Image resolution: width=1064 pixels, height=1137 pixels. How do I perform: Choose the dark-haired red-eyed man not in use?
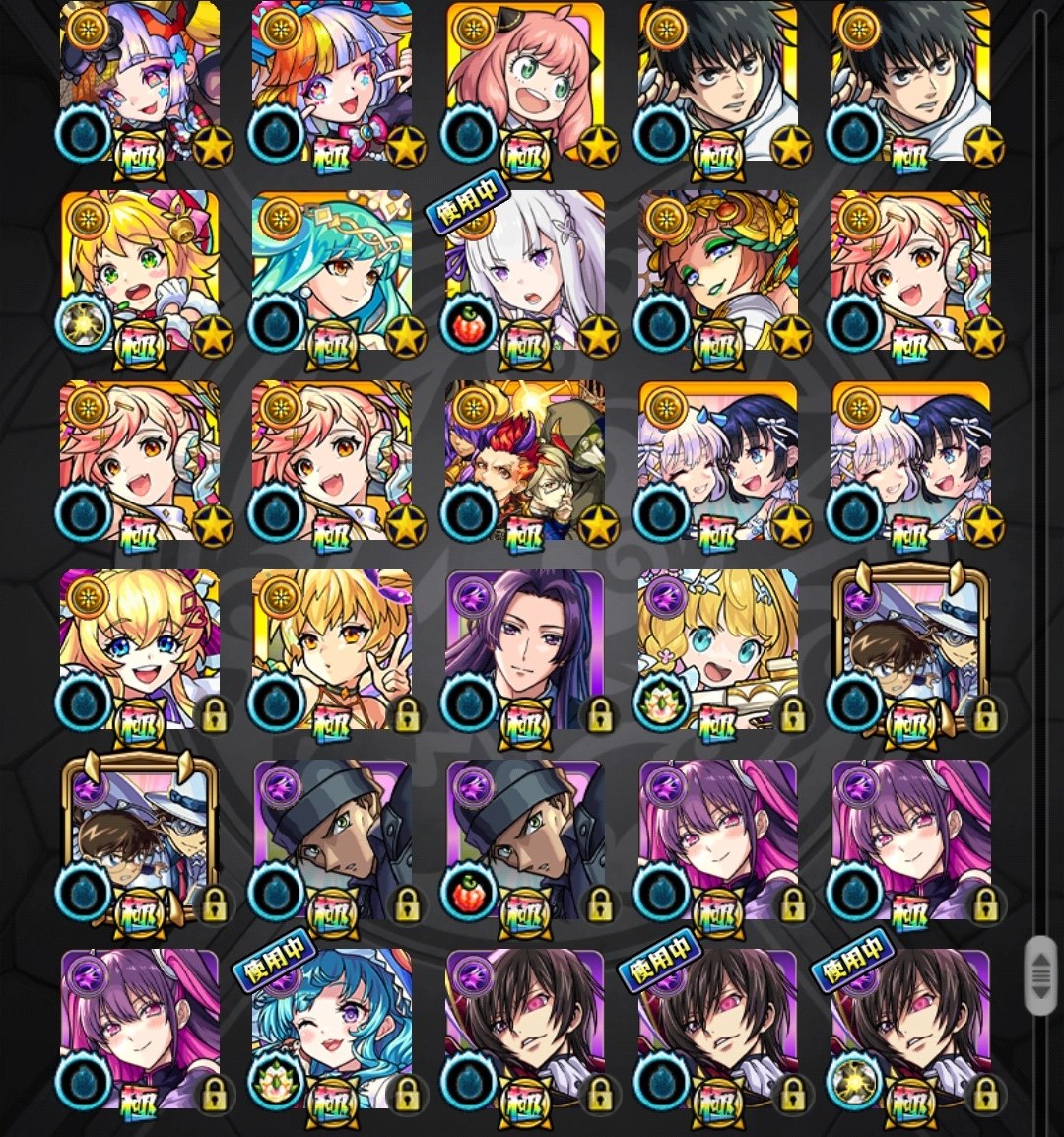[524, 1030]
